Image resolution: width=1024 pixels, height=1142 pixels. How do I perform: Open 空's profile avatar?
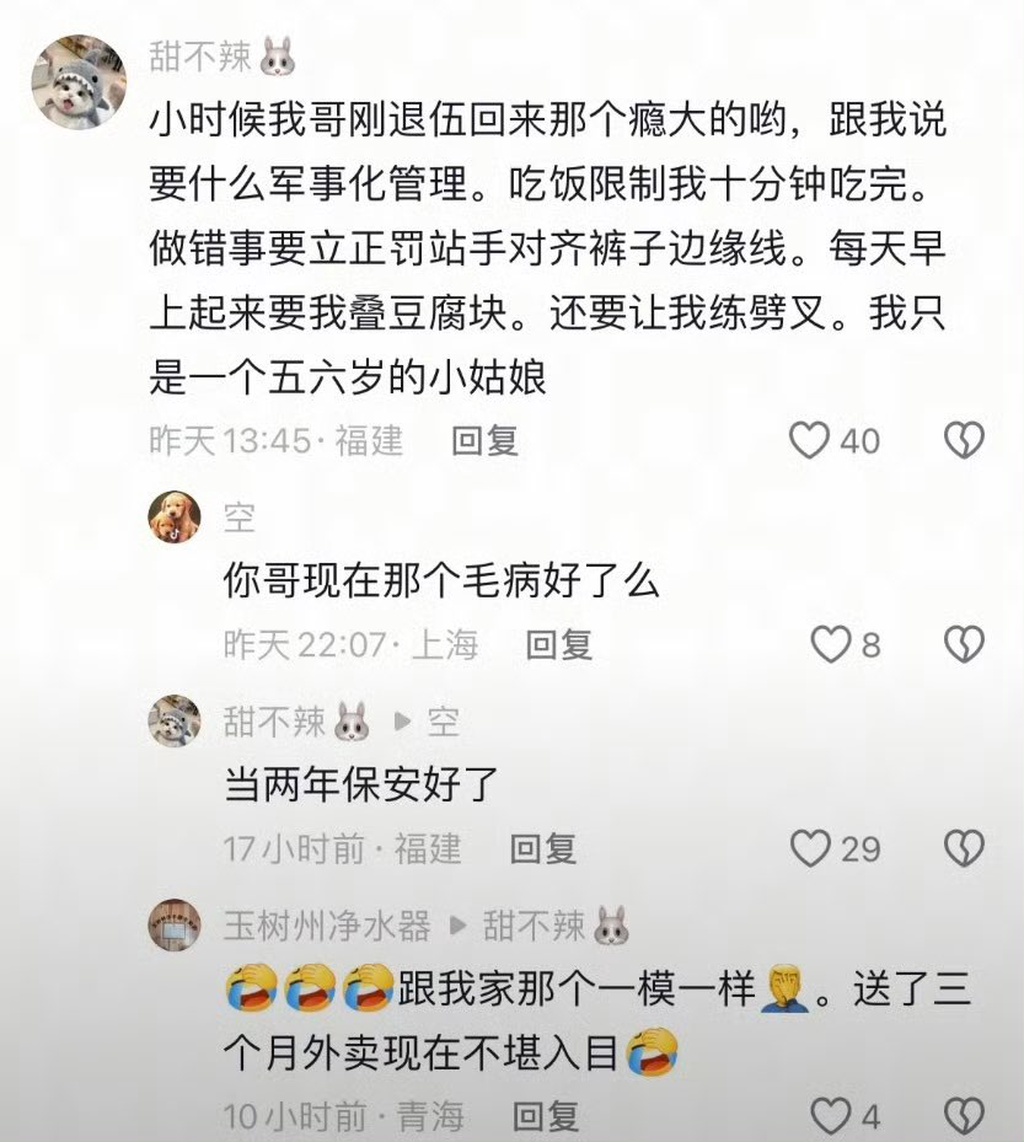(174, 517)
